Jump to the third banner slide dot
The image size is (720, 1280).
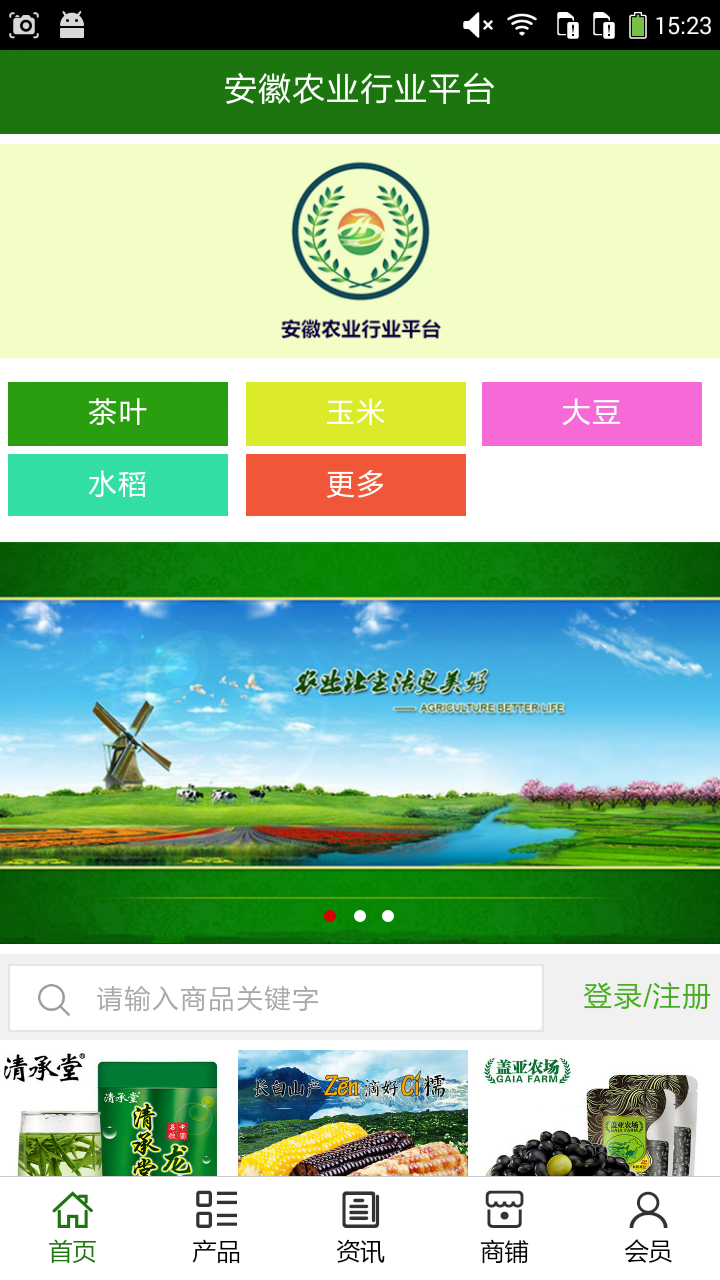388,916
